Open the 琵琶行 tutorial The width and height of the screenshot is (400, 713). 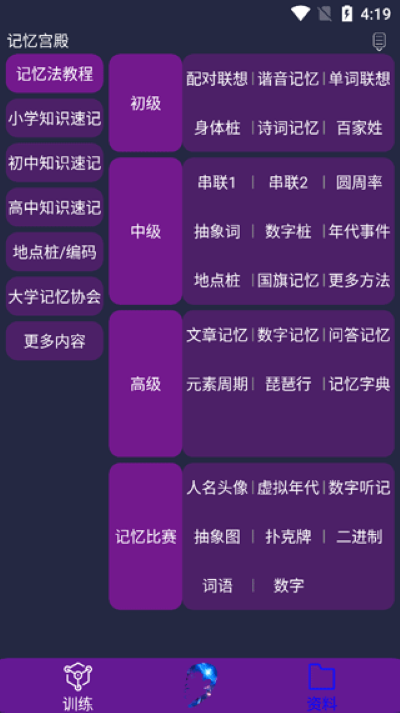point(288,384)
